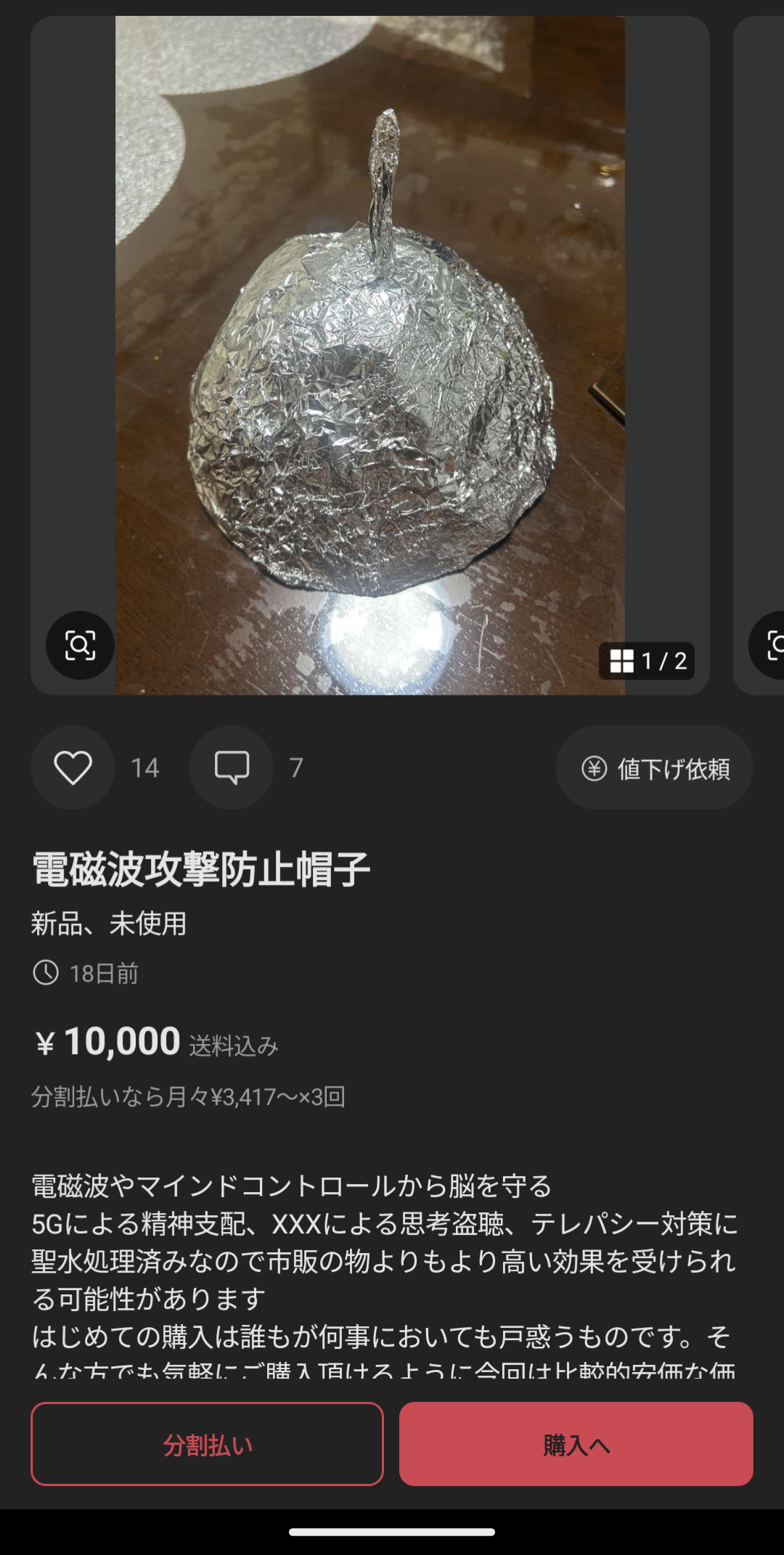Open the 1 / 2 photo grid indicator

[x=646, y=661]
